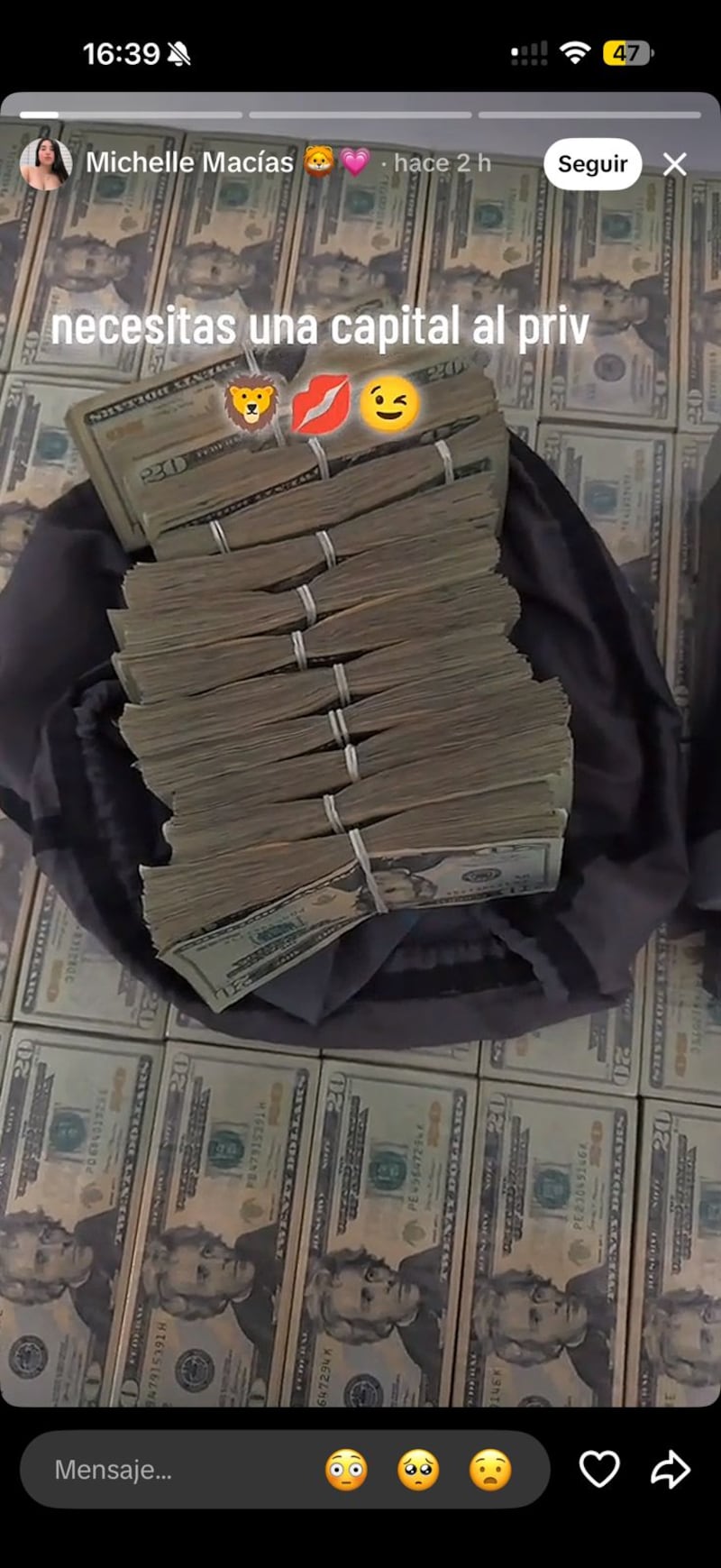Tap the Seguir button
Viewport: 721px width, 1568px height.
coord(592,164)
